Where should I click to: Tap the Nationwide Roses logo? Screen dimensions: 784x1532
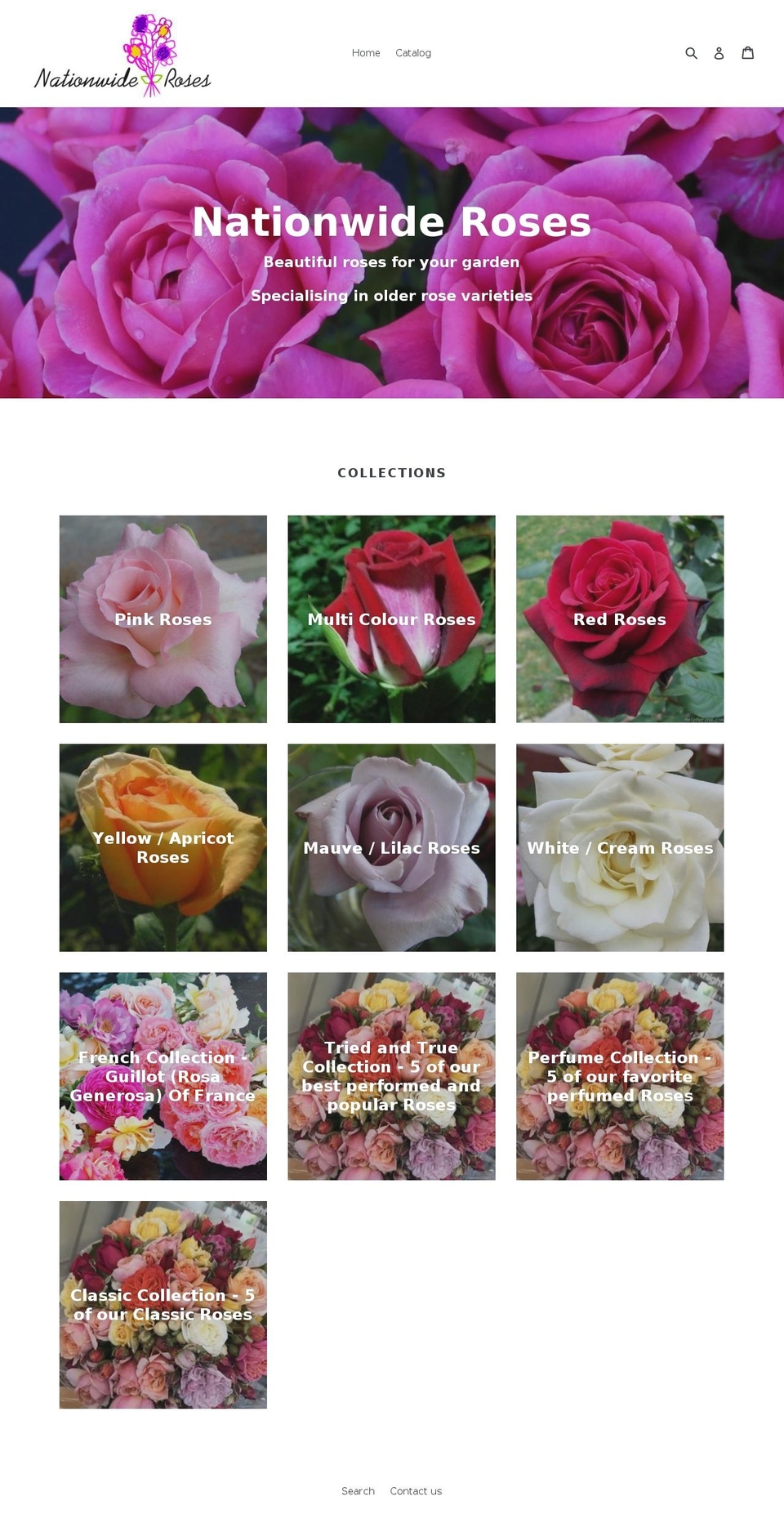click(x=122, y=56)
